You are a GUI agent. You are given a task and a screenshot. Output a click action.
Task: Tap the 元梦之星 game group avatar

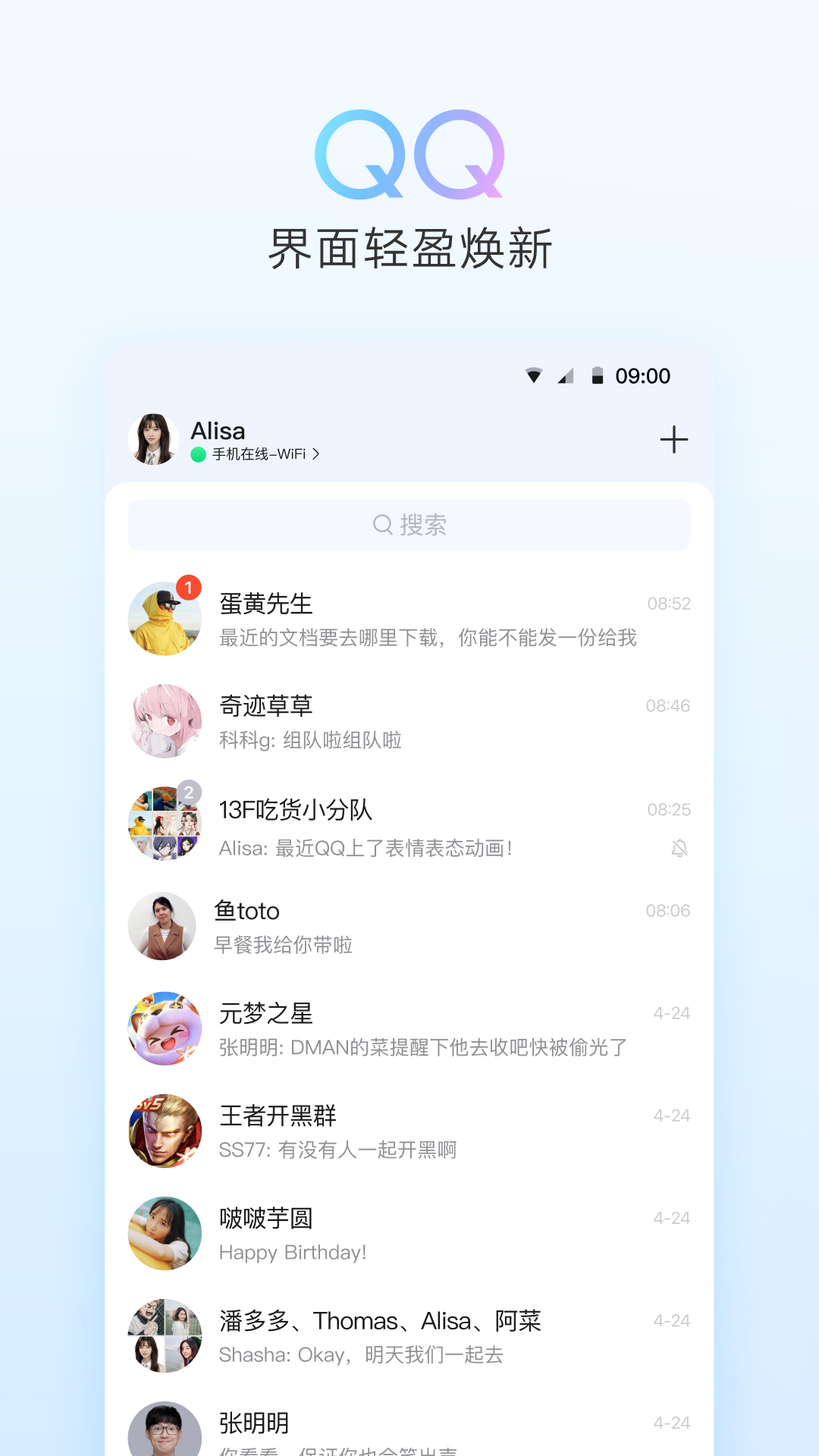click(164, 1029)
